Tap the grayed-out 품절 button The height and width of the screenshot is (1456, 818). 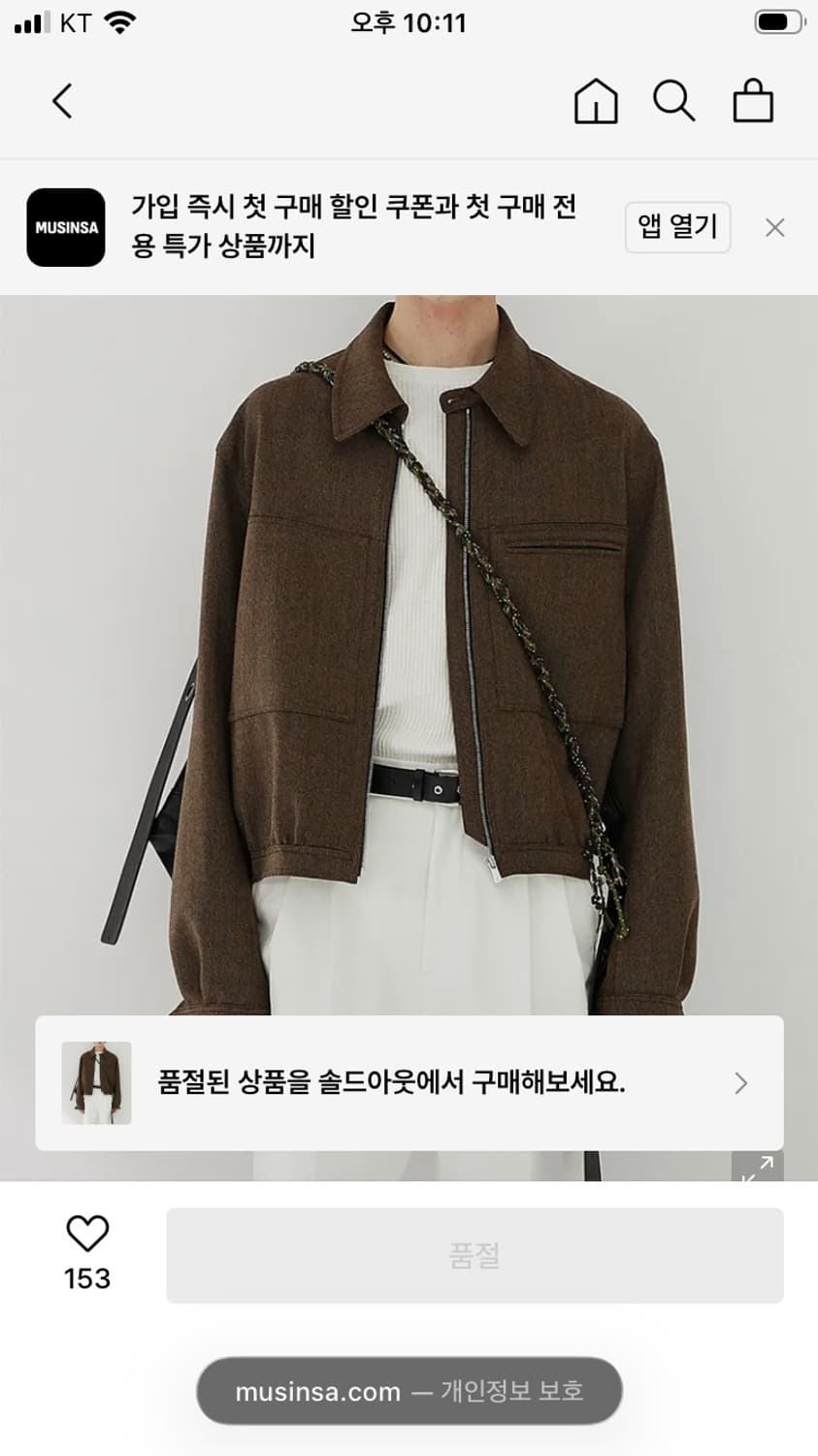pos(475,1255)
